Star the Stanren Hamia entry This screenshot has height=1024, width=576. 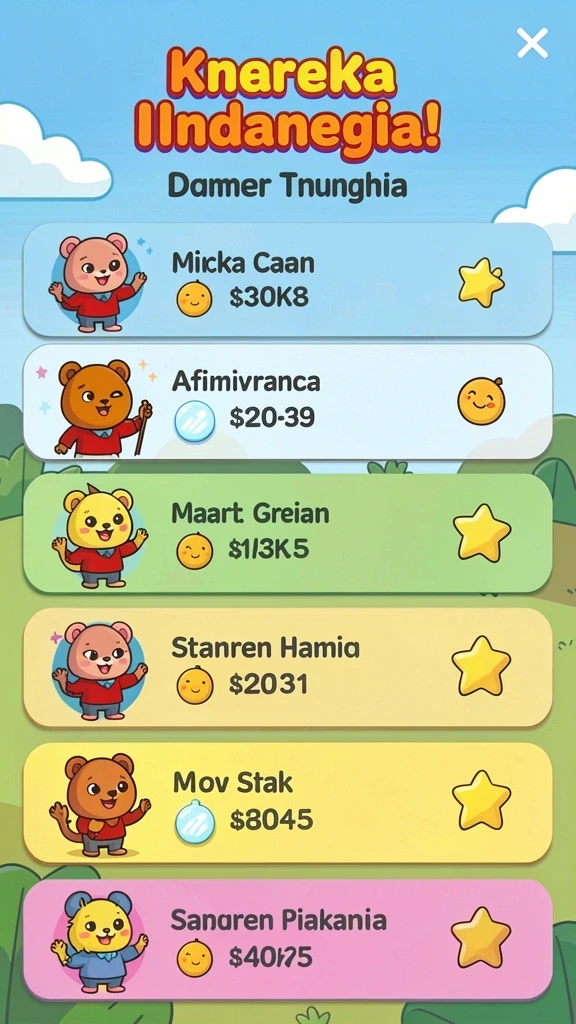click(x=481, y=665)
